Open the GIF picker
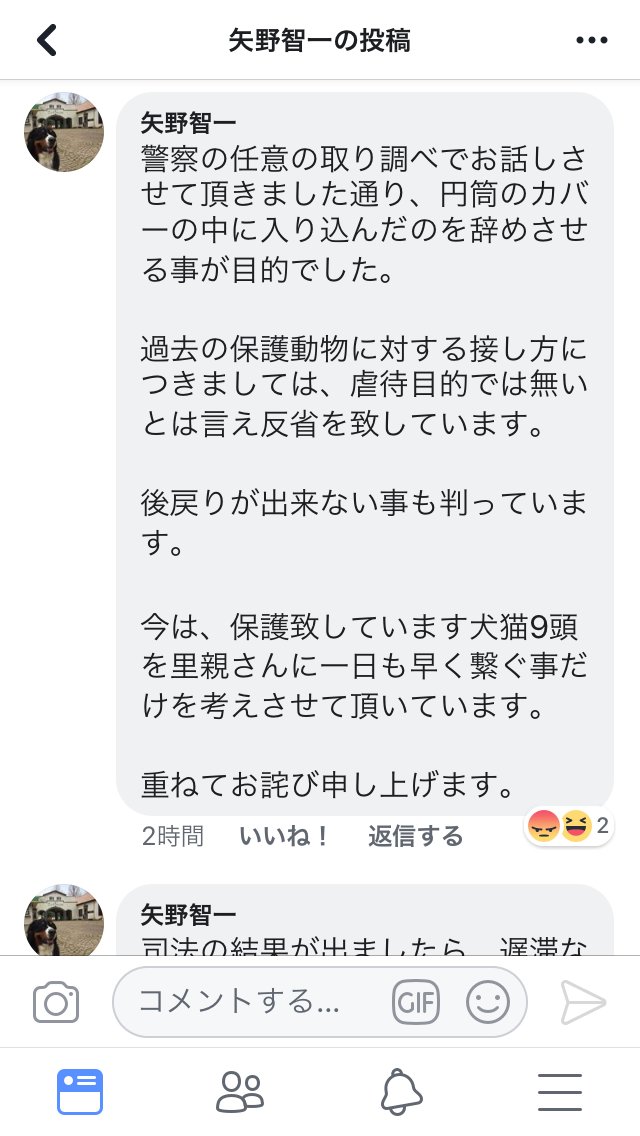Image resolution: width=640 pixels, height=1136 pixels. tap(416, 1002)
